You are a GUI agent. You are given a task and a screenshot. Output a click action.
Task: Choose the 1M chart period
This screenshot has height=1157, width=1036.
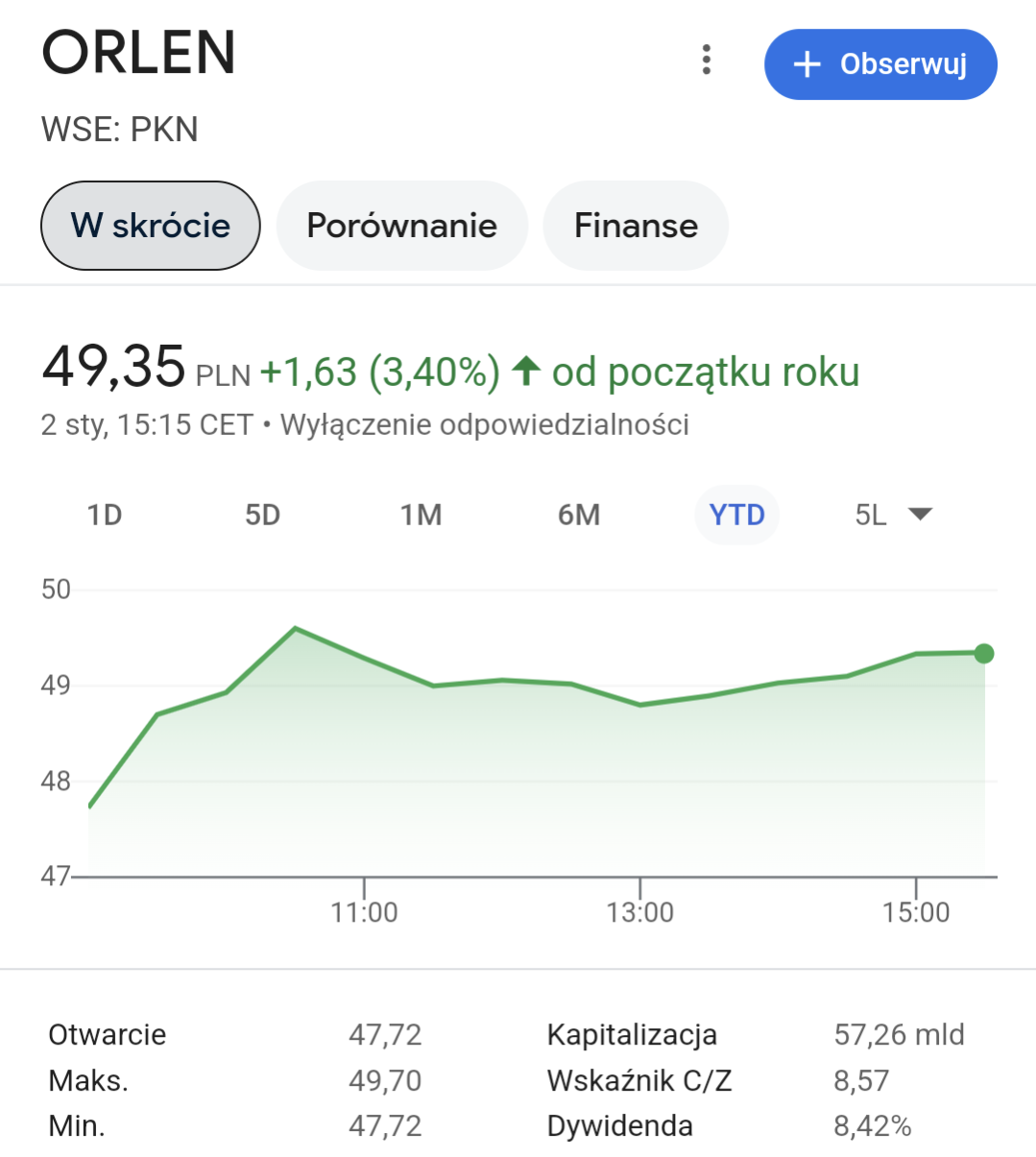(421, 516)
